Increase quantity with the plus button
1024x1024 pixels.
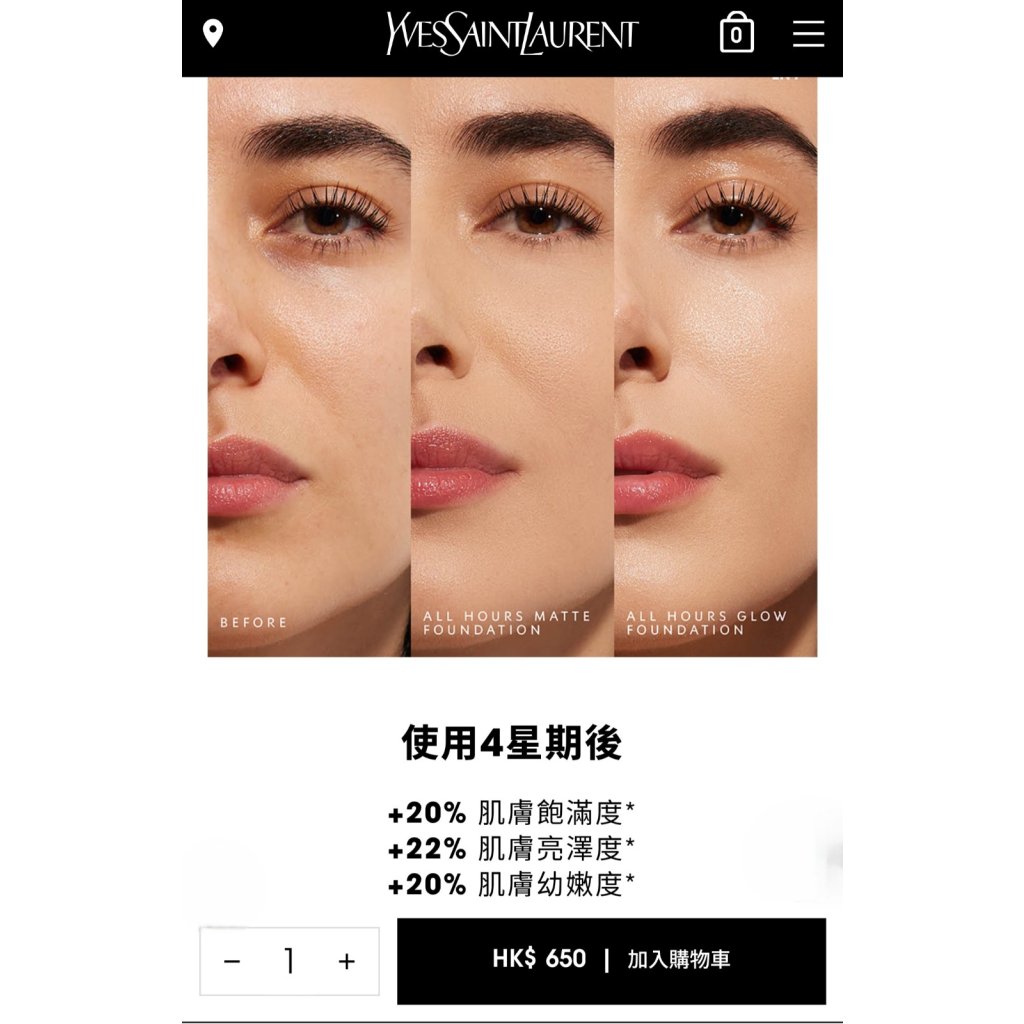346,962
